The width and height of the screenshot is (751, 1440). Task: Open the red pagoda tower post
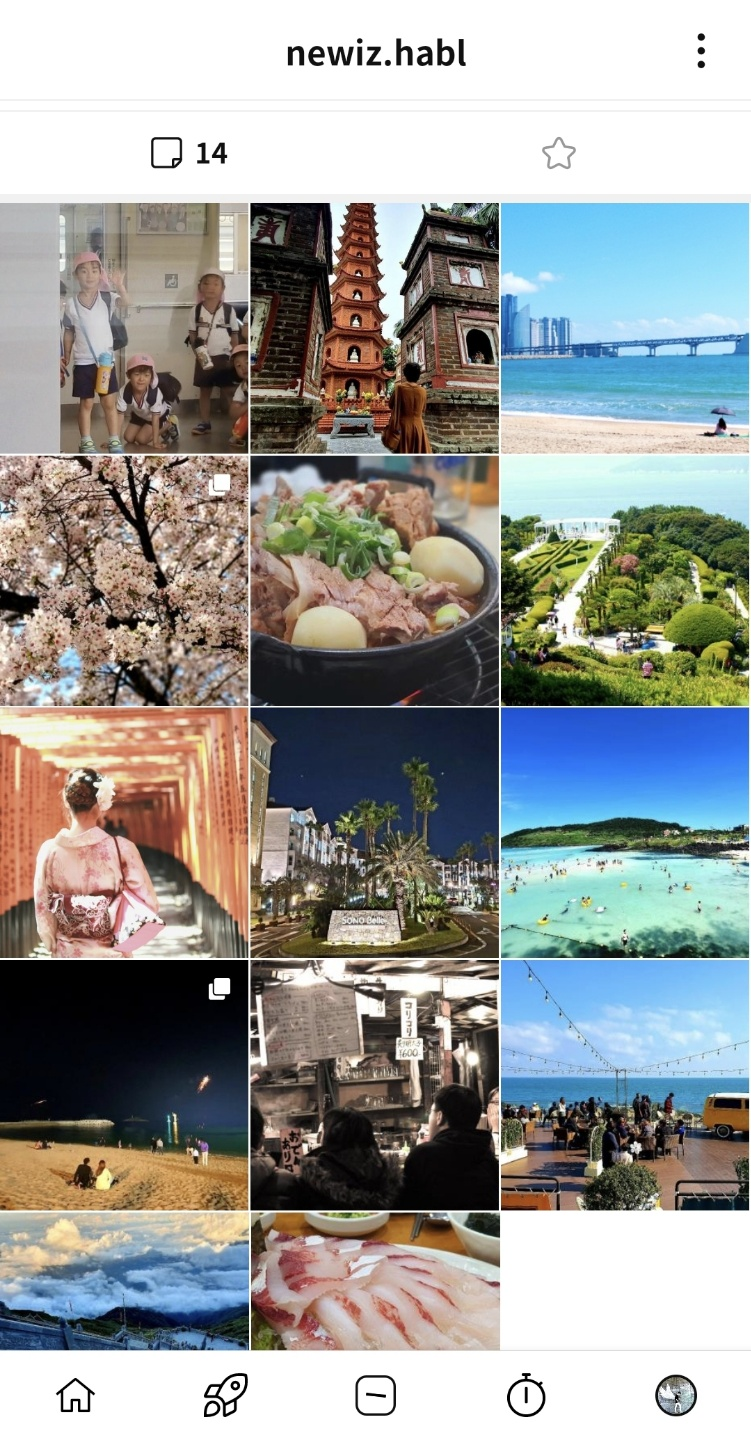point(374,328)
